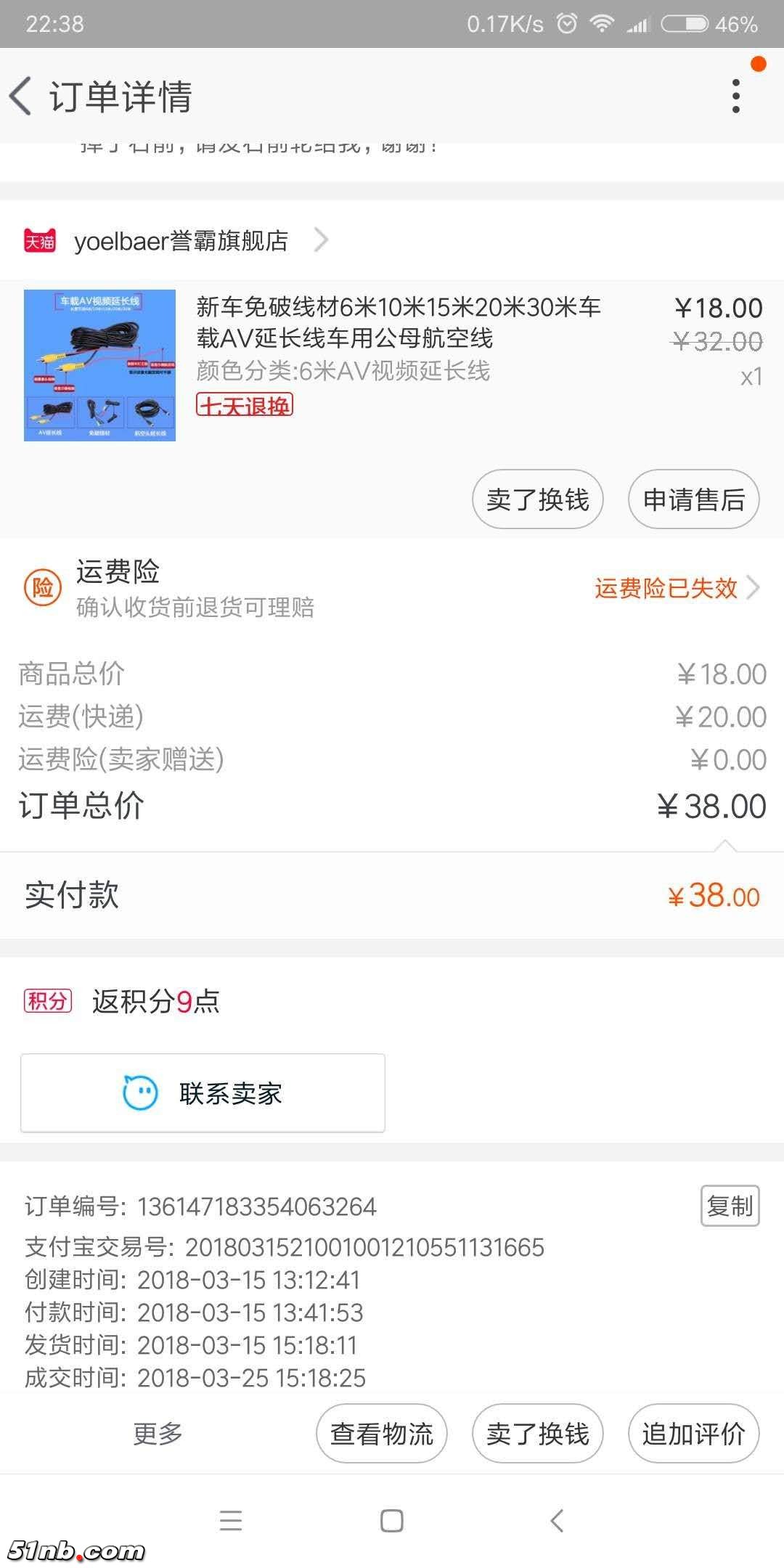Open 更多 options in the bottom bar
Viewport: 784px width, 1568px height.
click(158, 1434)
